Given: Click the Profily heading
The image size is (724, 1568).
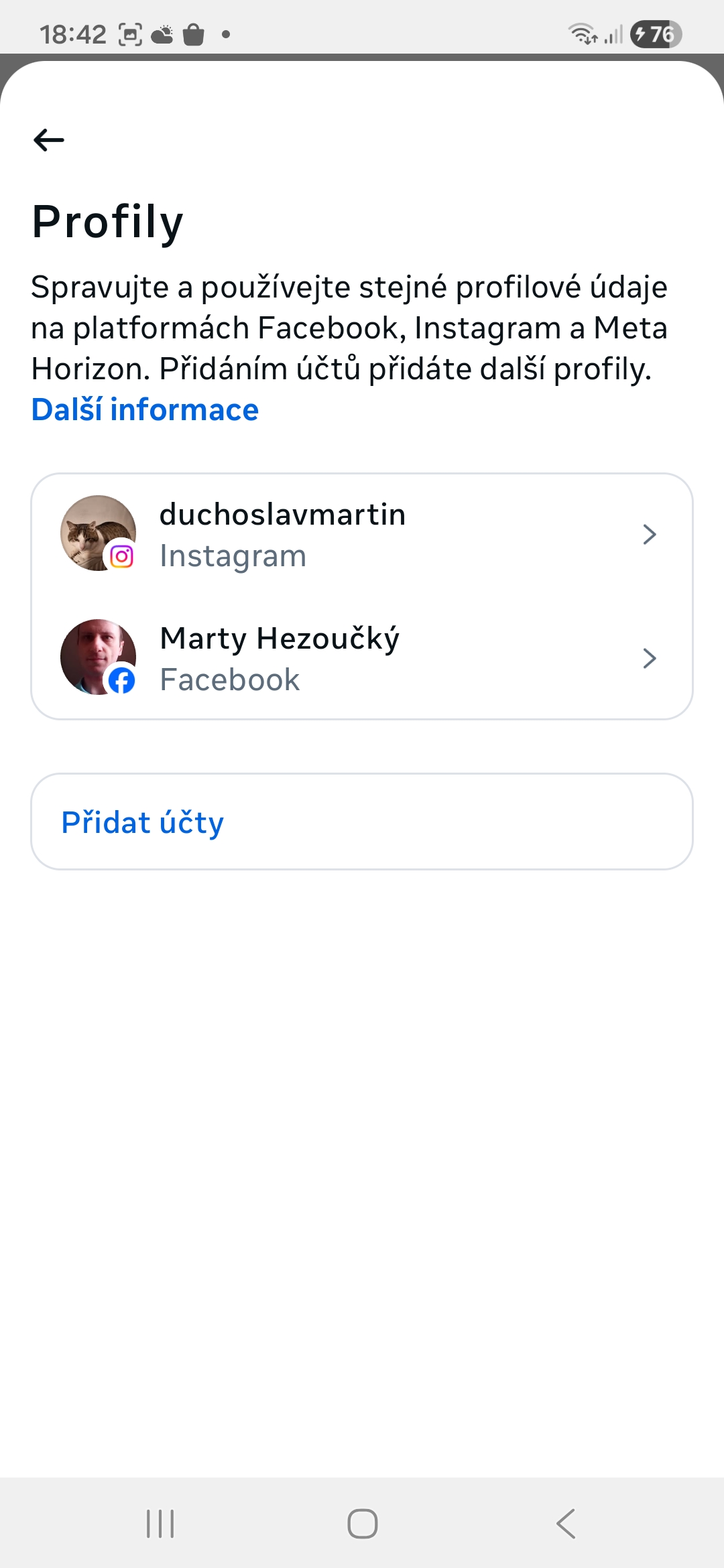Looking at the screenshot, I should coord(108,221).
